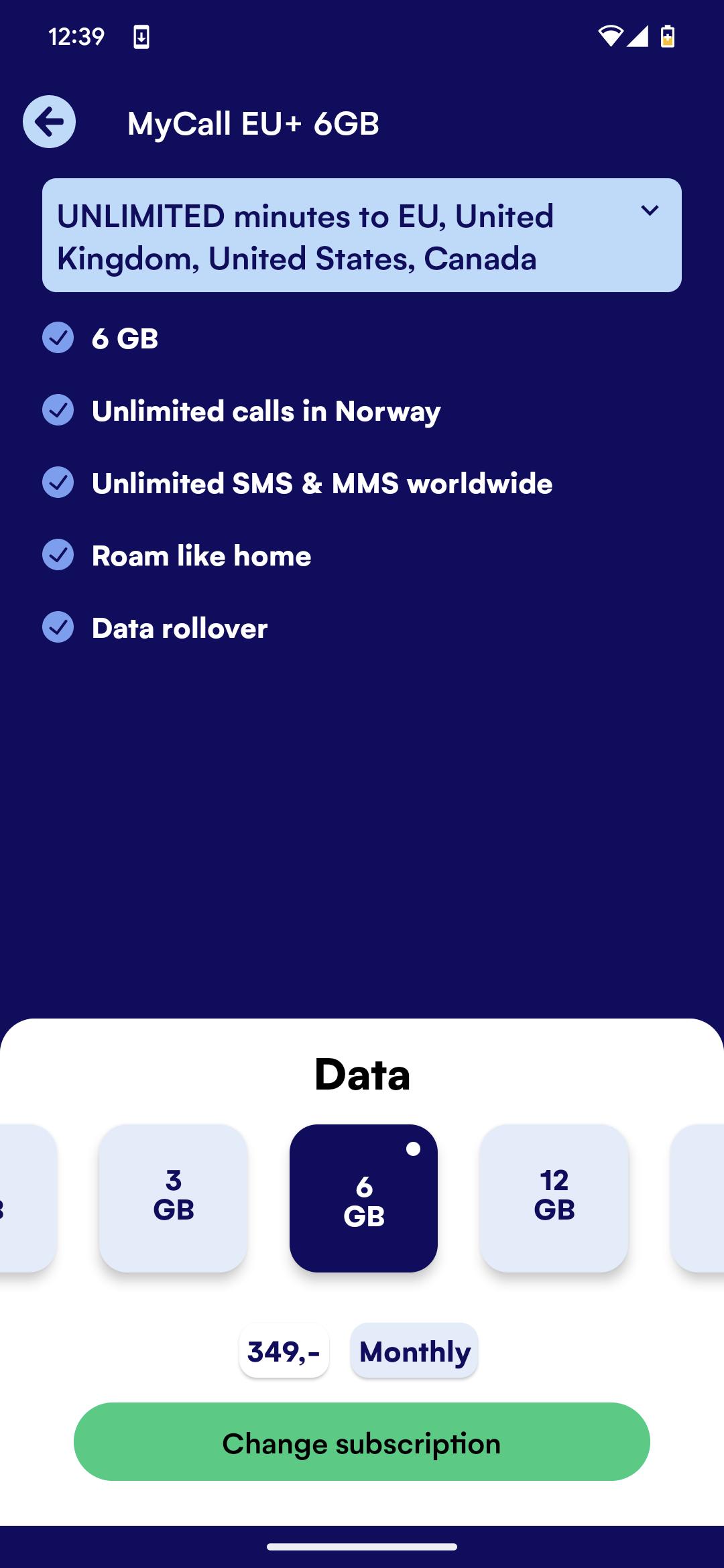This screenshot has width=724, height=1568.
Task: Choose the 12 GB data package
Action: (x=554, y=1198)
